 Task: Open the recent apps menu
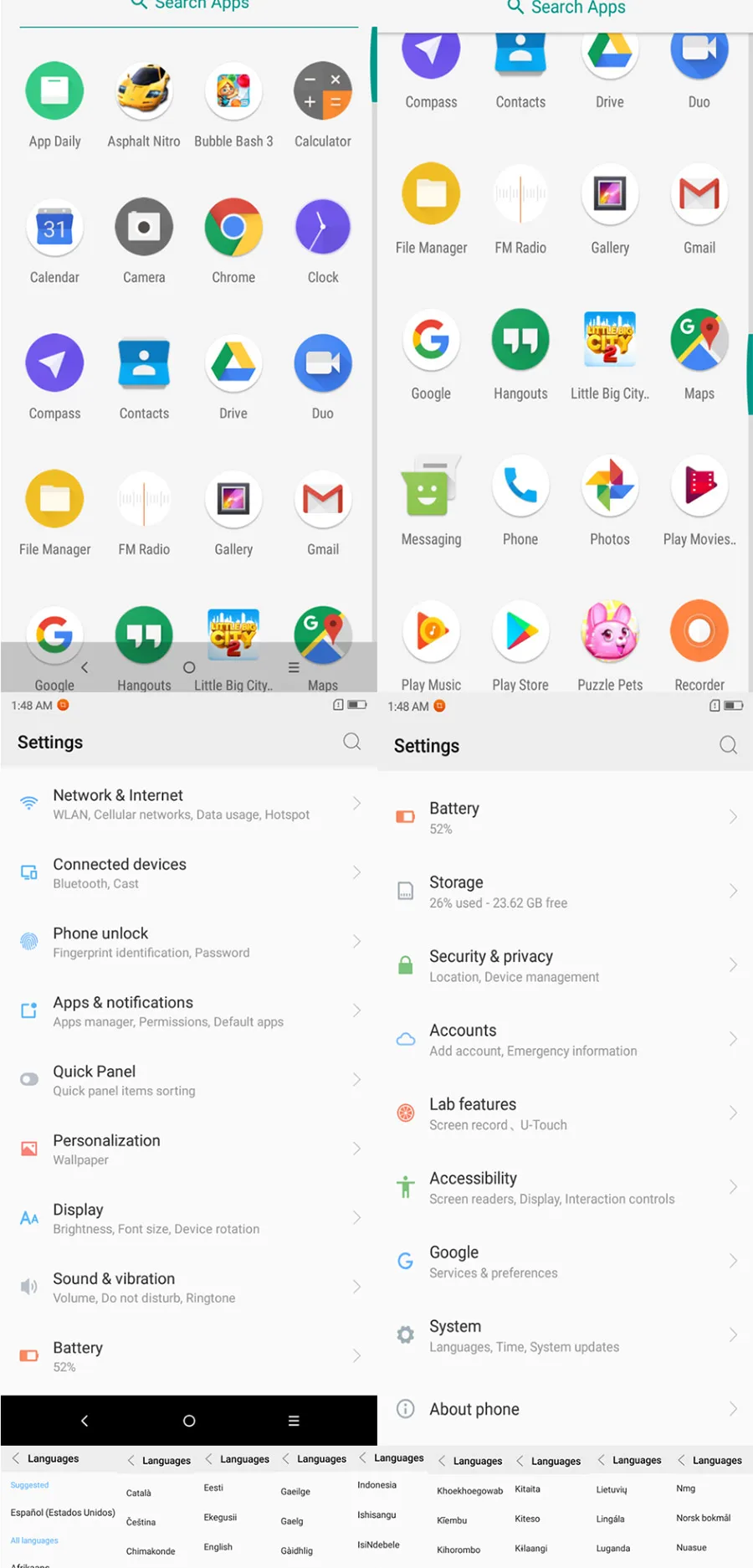pos(293,1421)
